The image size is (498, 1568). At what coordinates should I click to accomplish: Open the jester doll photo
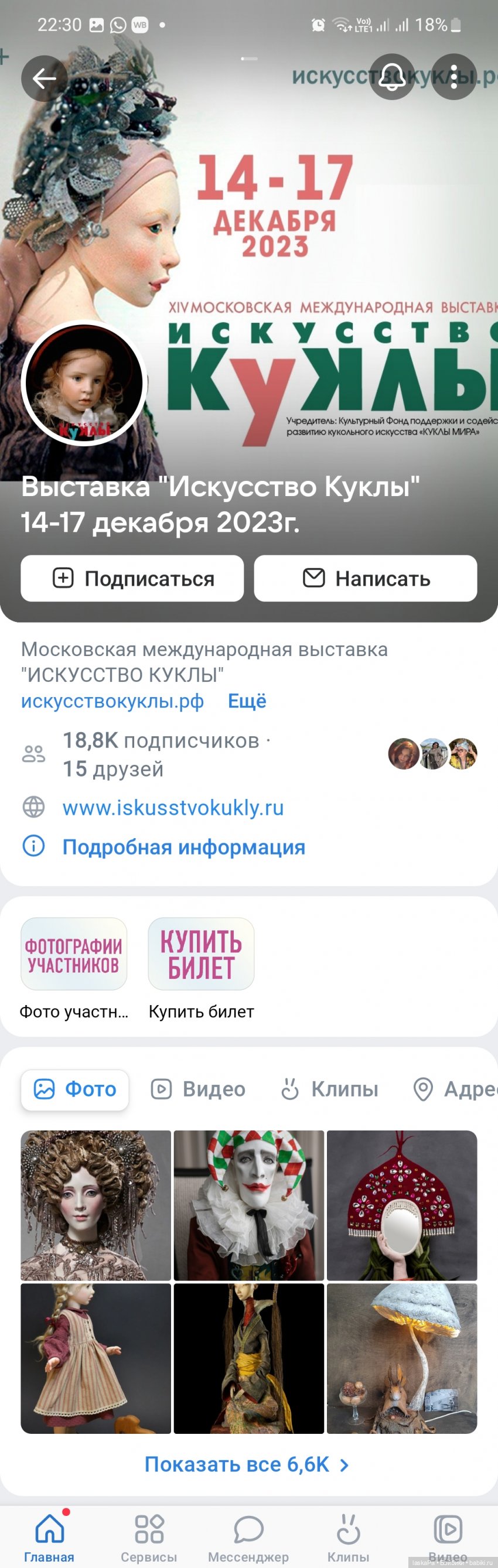tap(248, 1206)
